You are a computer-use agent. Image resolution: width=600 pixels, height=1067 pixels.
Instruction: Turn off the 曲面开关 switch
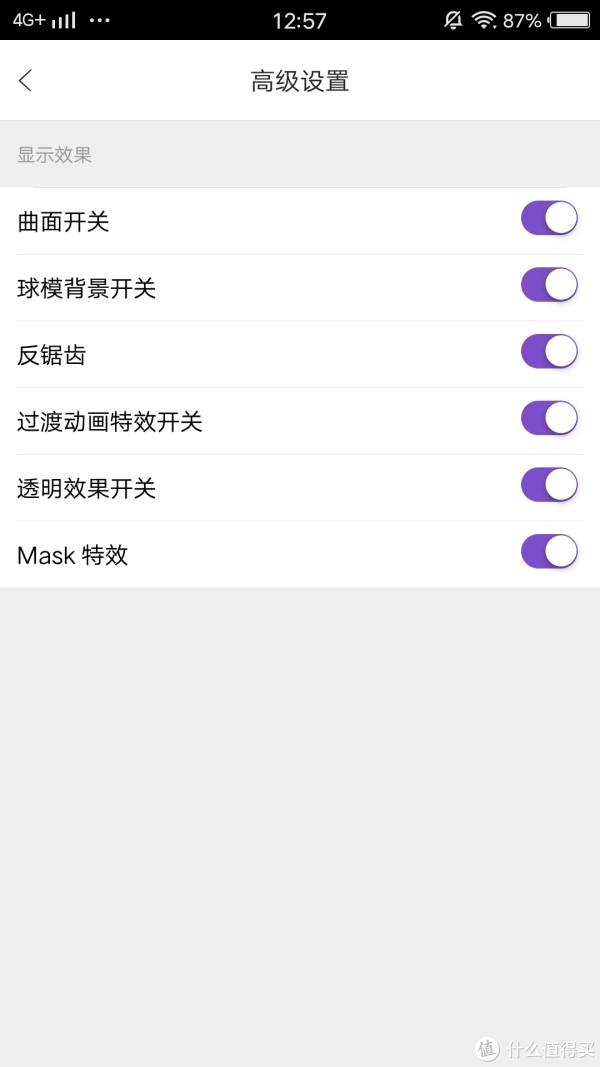(550, 218)
